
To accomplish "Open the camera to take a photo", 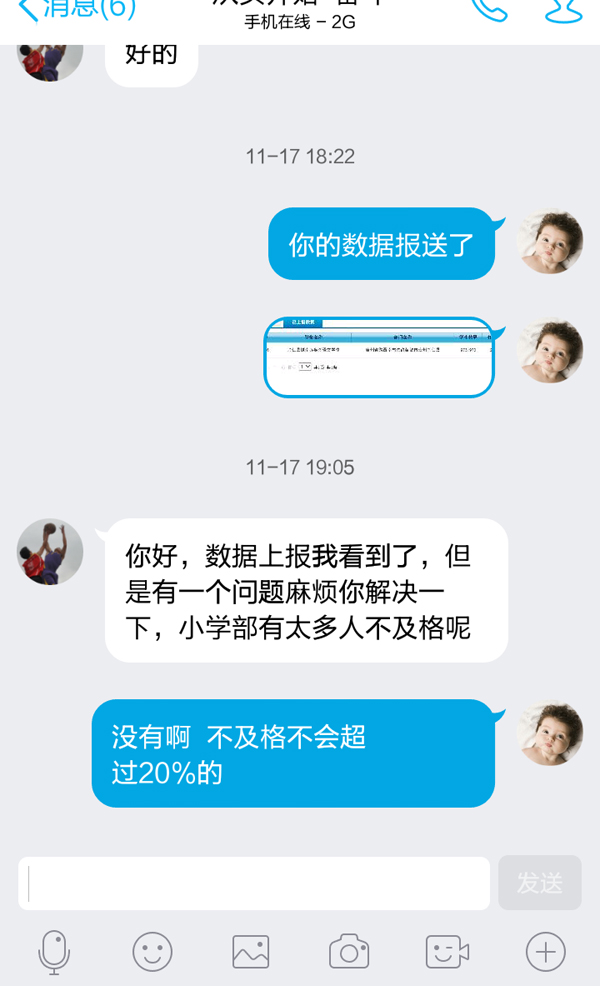I will pos(349,951).
